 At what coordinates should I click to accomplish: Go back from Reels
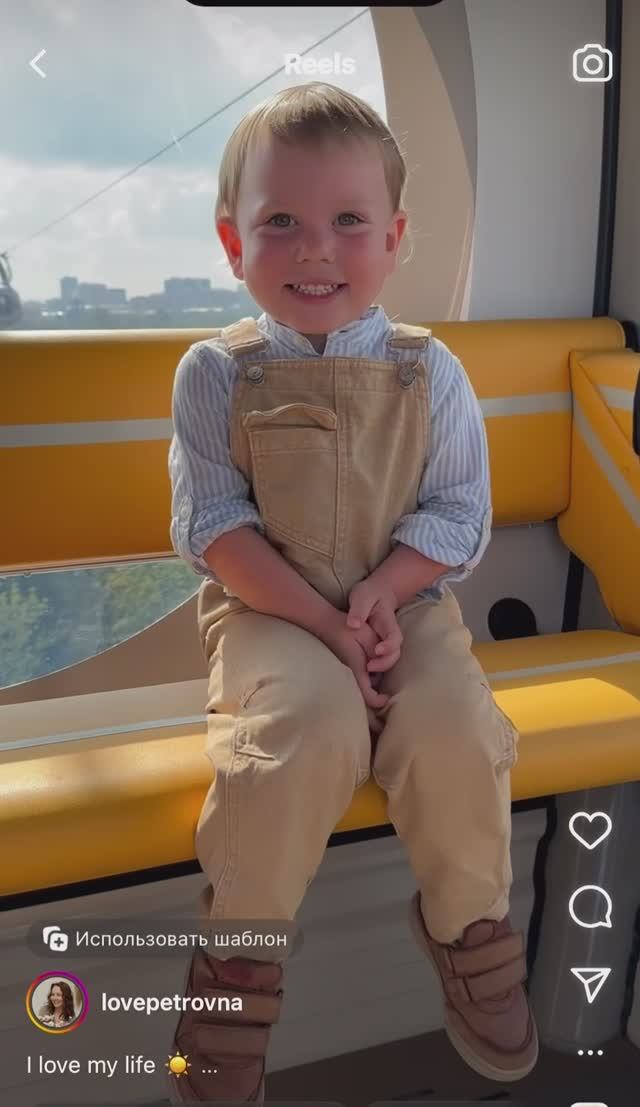coord(37,64)
